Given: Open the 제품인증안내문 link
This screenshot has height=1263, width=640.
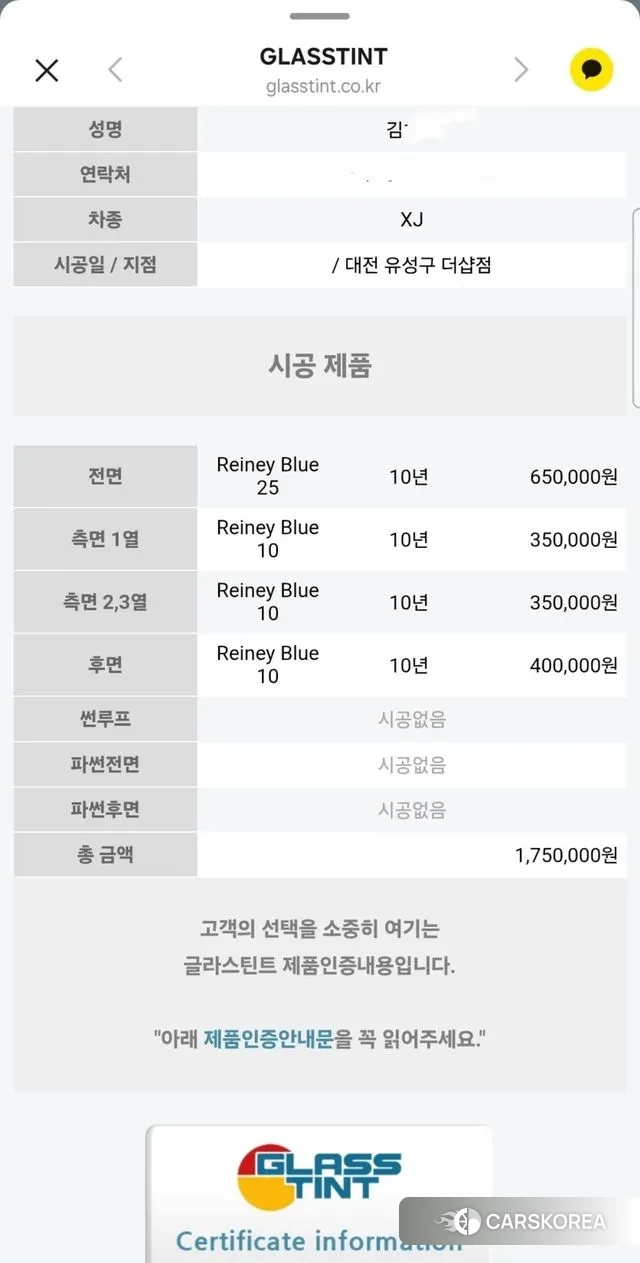Looking at the screenshot, I should pyautogui.click(x=268, y=1039).
